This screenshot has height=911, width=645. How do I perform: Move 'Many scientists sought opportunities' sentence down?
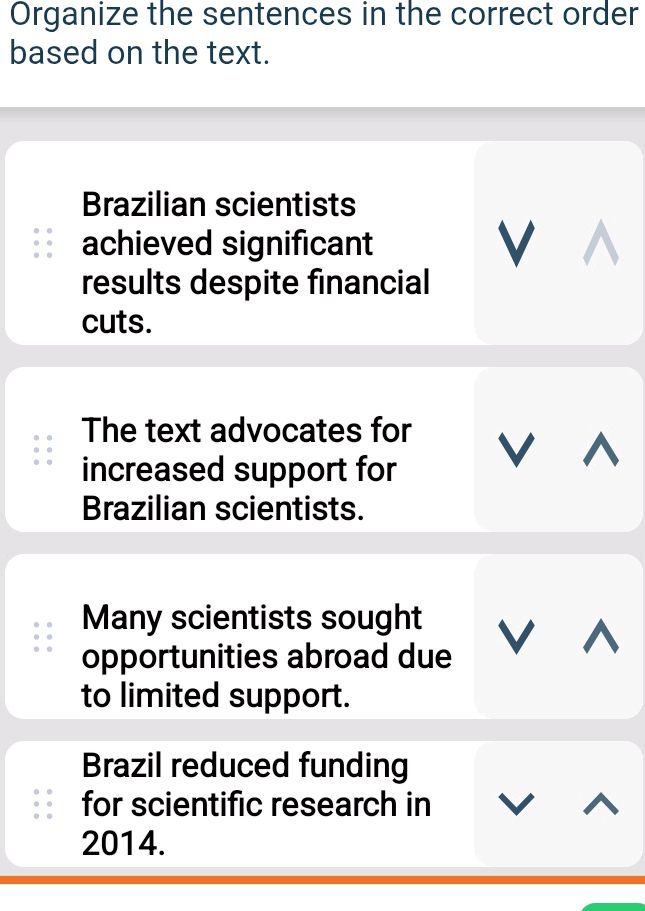515,636
